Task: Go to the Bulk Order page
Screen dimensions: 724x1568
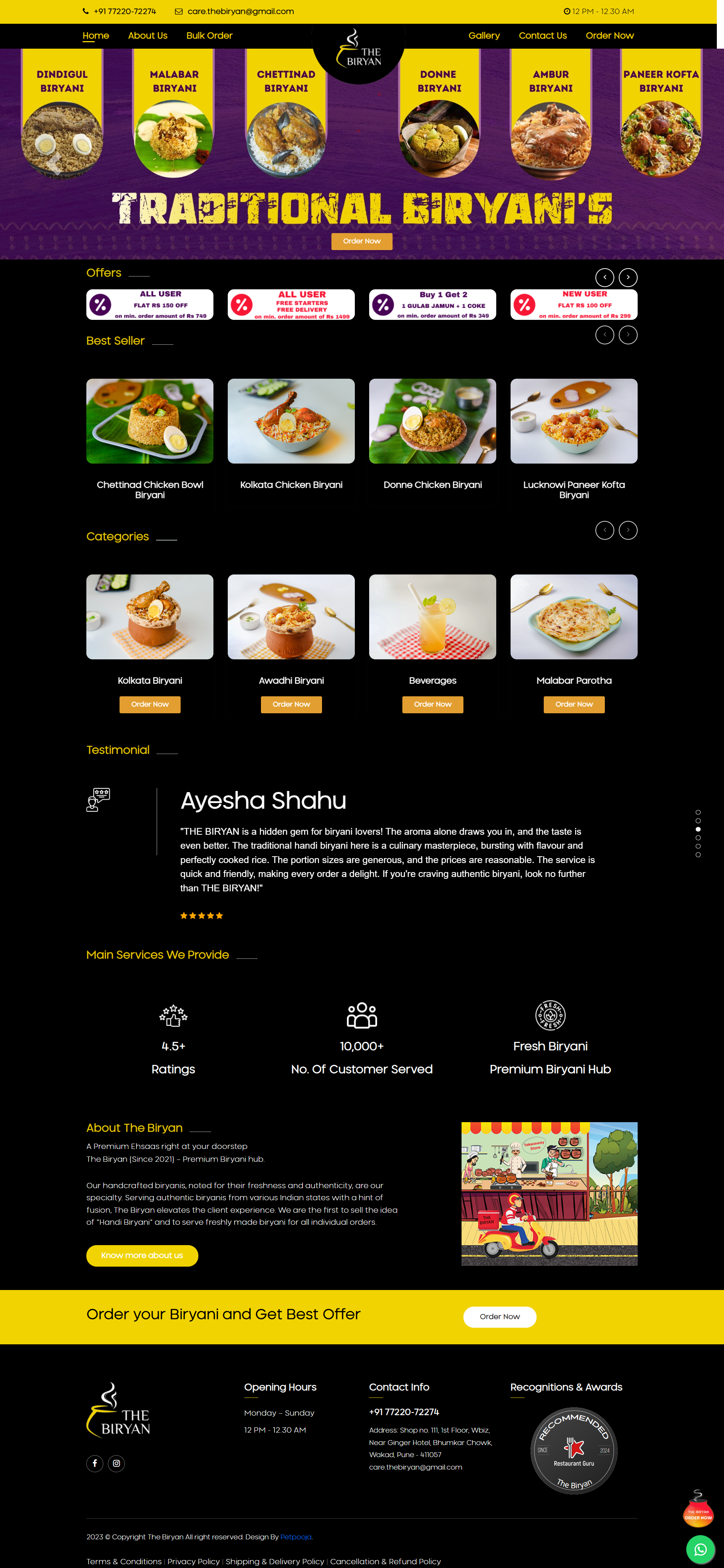Action: click(x=209, y=35)
